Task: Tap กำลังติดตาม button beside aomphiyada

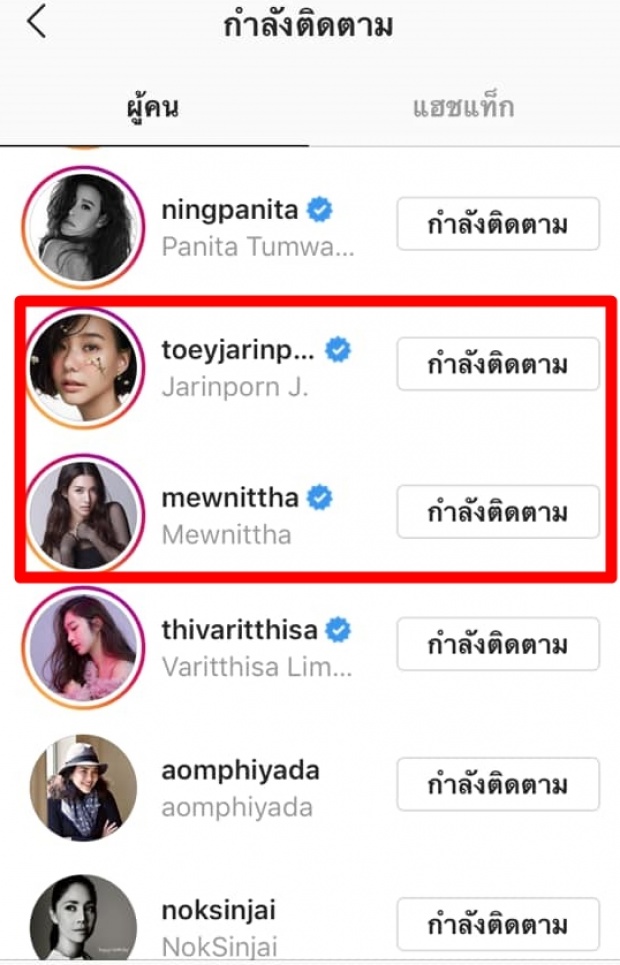Action: [497, 784]
